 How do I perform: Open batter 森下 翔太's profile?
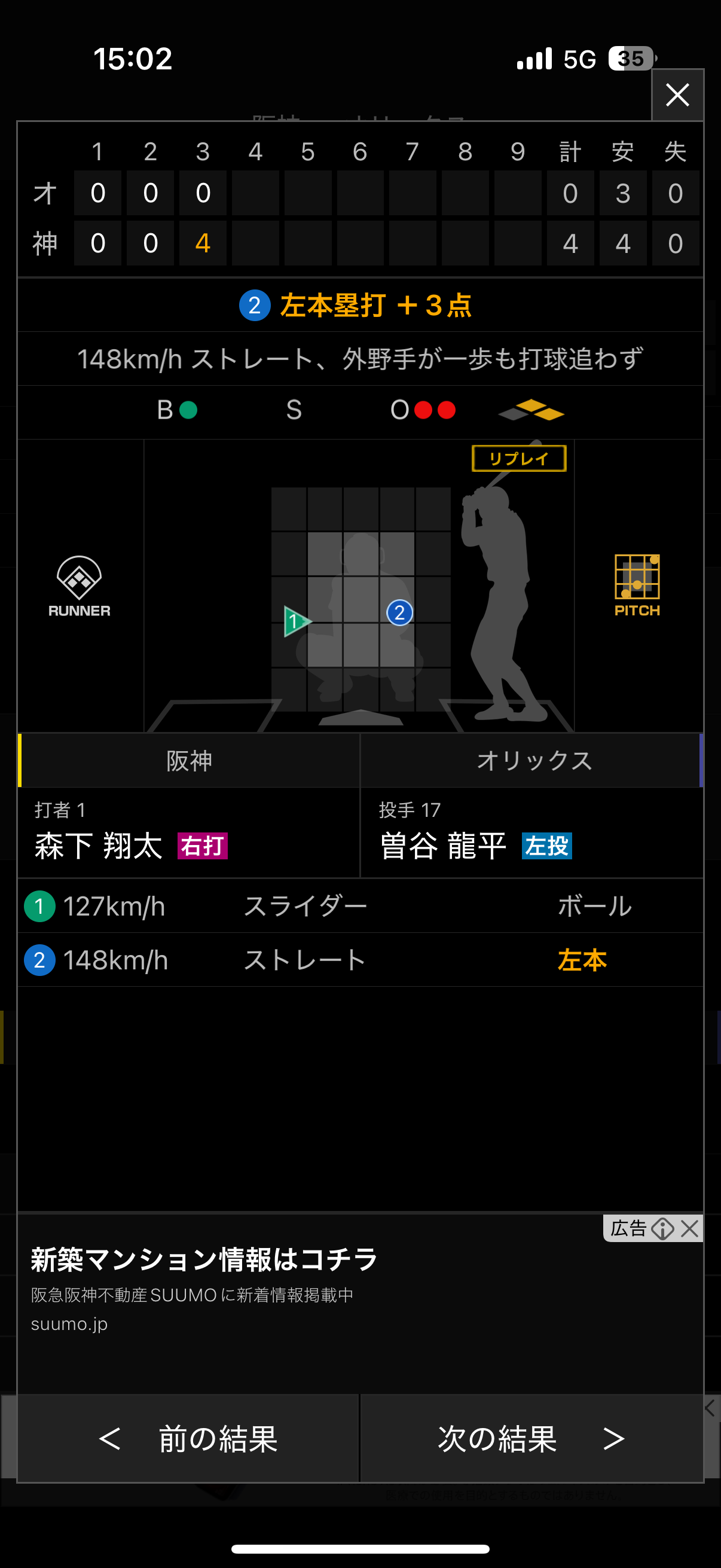tap(99, 846)
